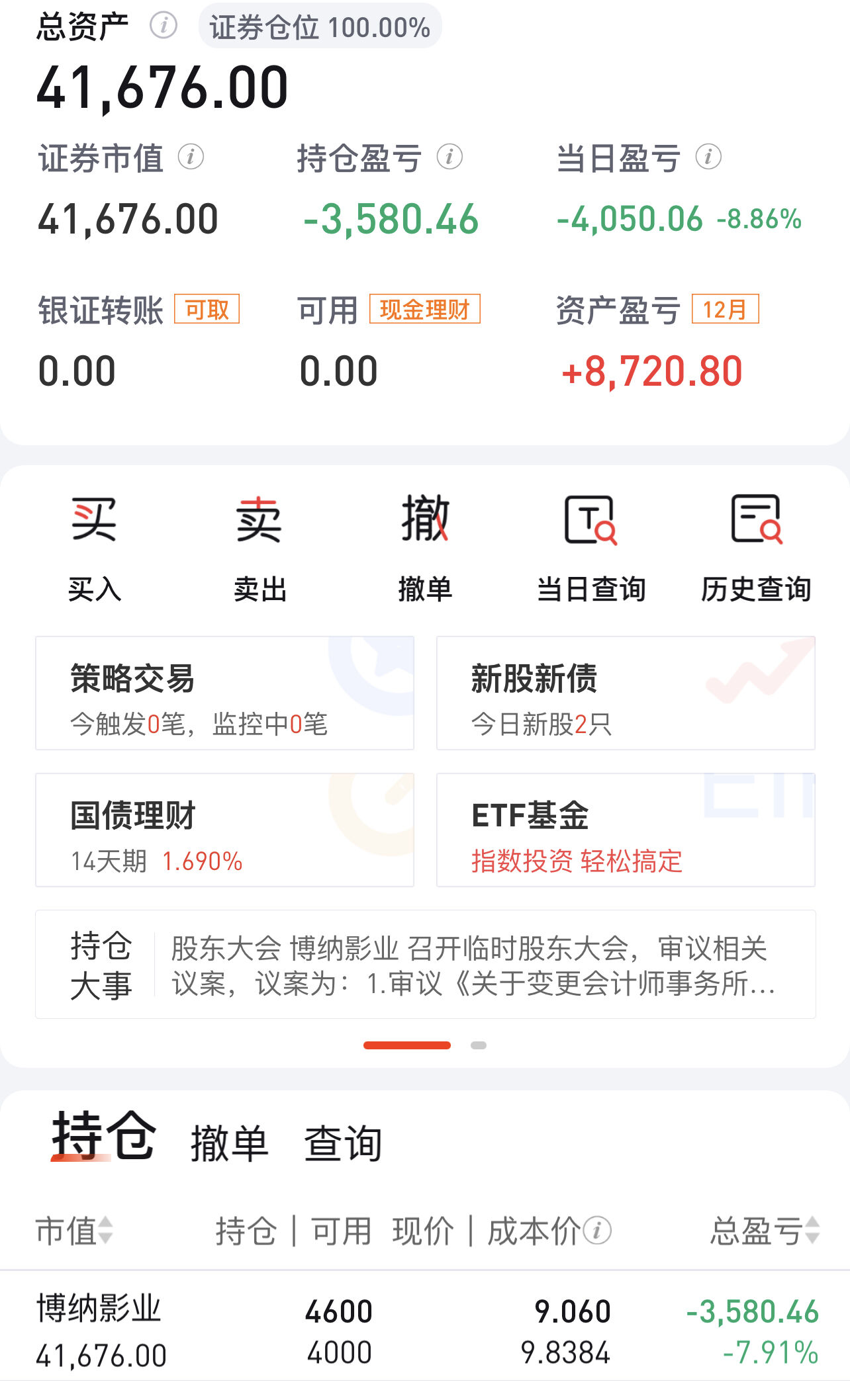Sort holdings by 总盈亏

(765, 1231)
